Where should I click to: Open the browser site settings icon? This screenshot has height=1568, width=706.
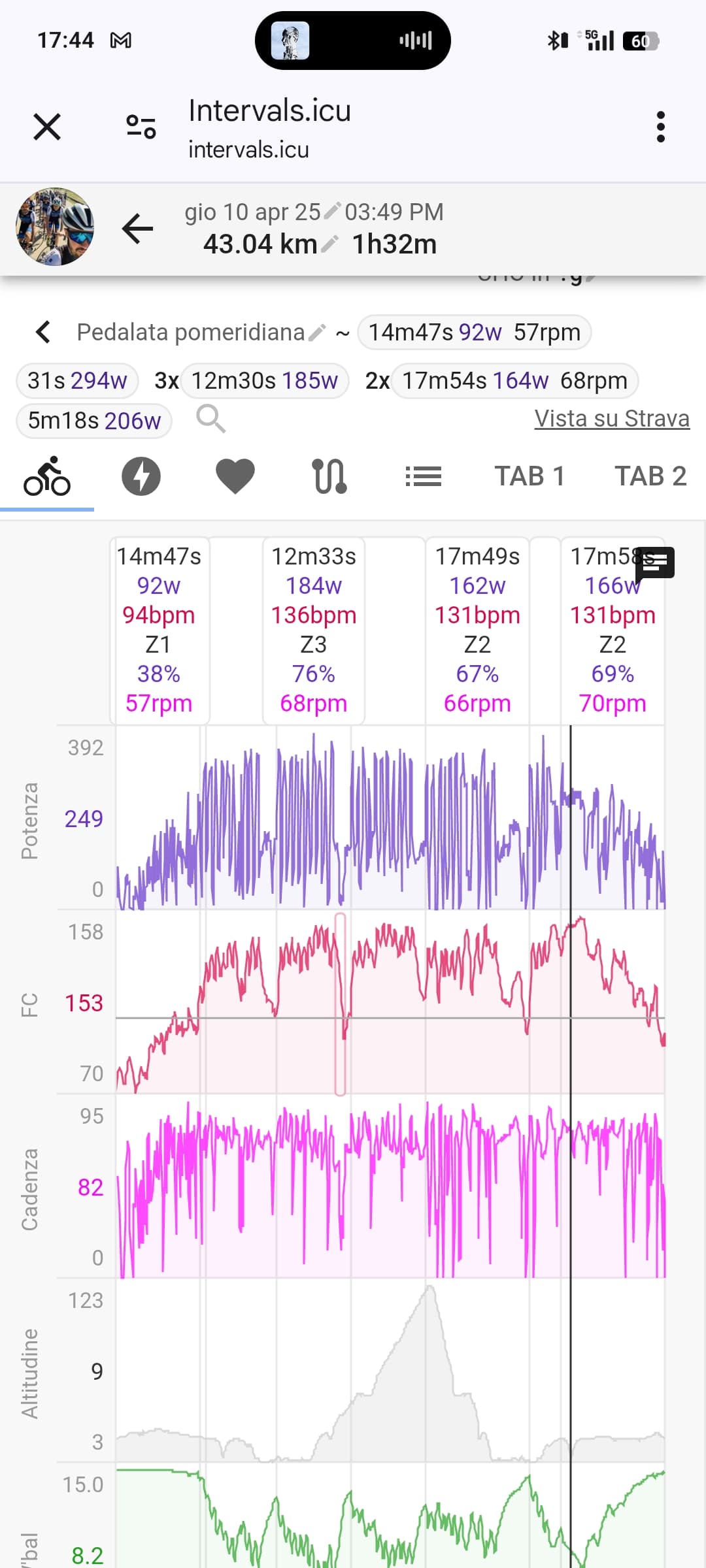tap(141, 127)
